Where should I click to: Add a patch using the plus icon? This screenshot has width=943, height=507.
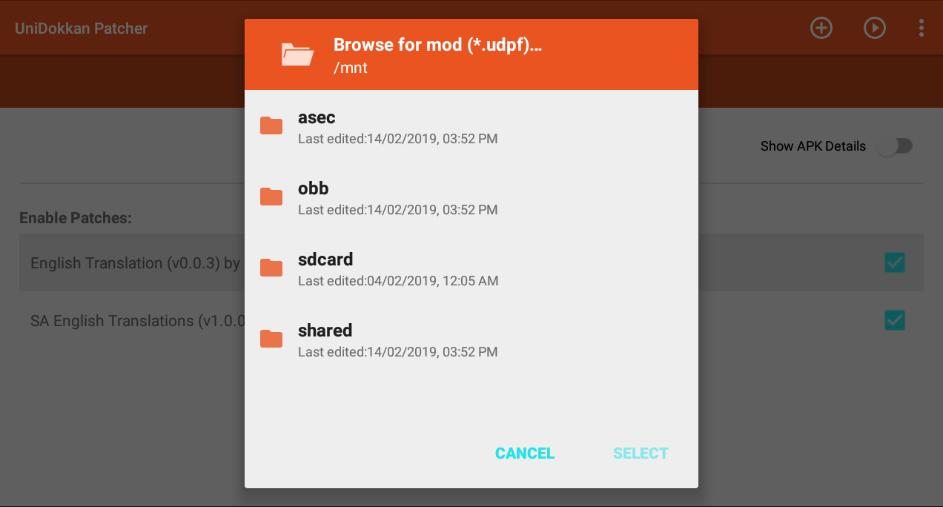(x=821, y=28)
